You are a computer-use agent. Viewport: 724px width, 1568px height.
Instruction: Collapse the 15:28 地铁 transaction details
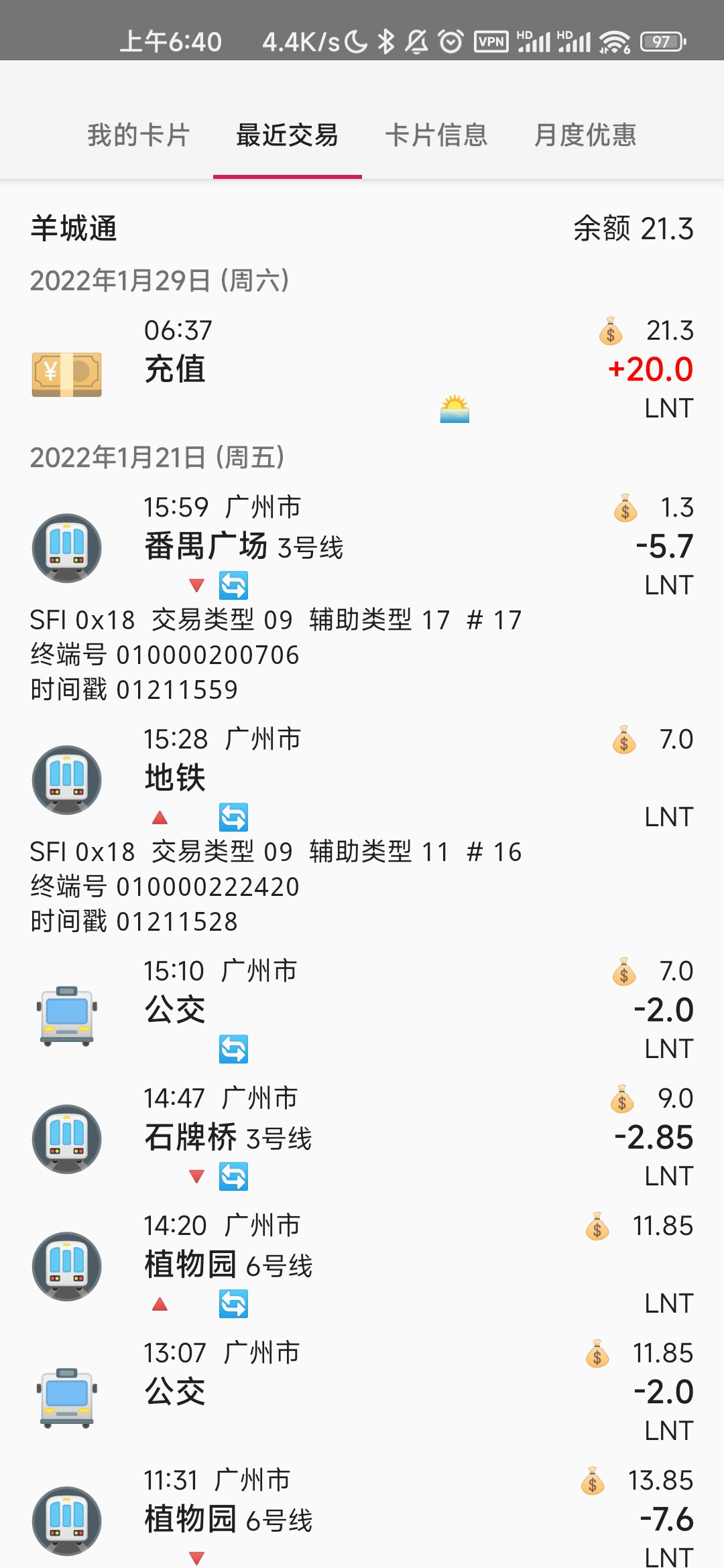coord(362,778)
